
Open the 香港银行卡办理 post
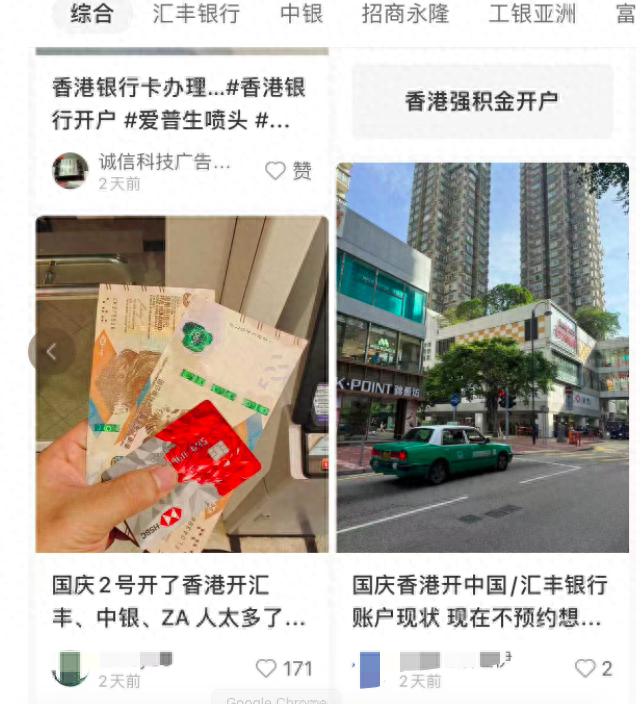tap(179, 104)
